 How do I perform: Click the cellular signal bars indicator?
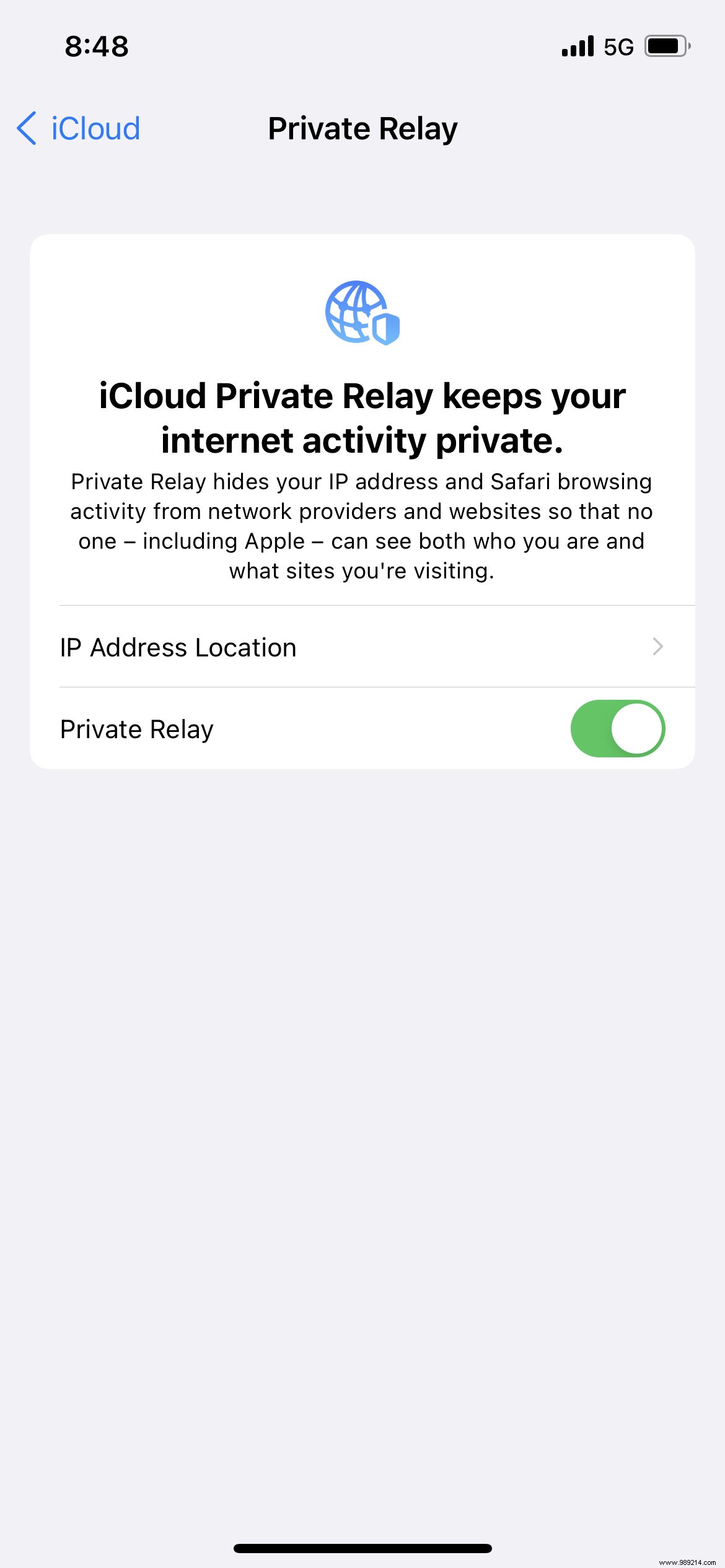pyautogui.click(x=577, y=45)
